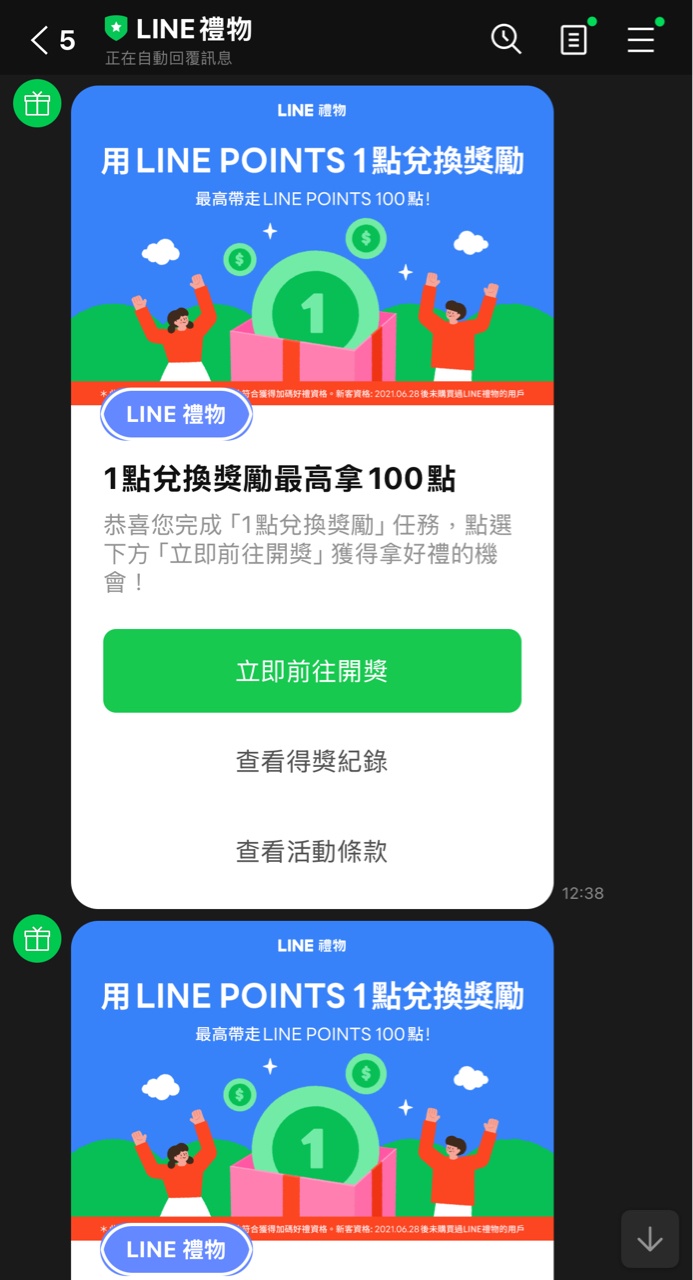View 查看得獎紀錄 prize records

coord(312,762)
